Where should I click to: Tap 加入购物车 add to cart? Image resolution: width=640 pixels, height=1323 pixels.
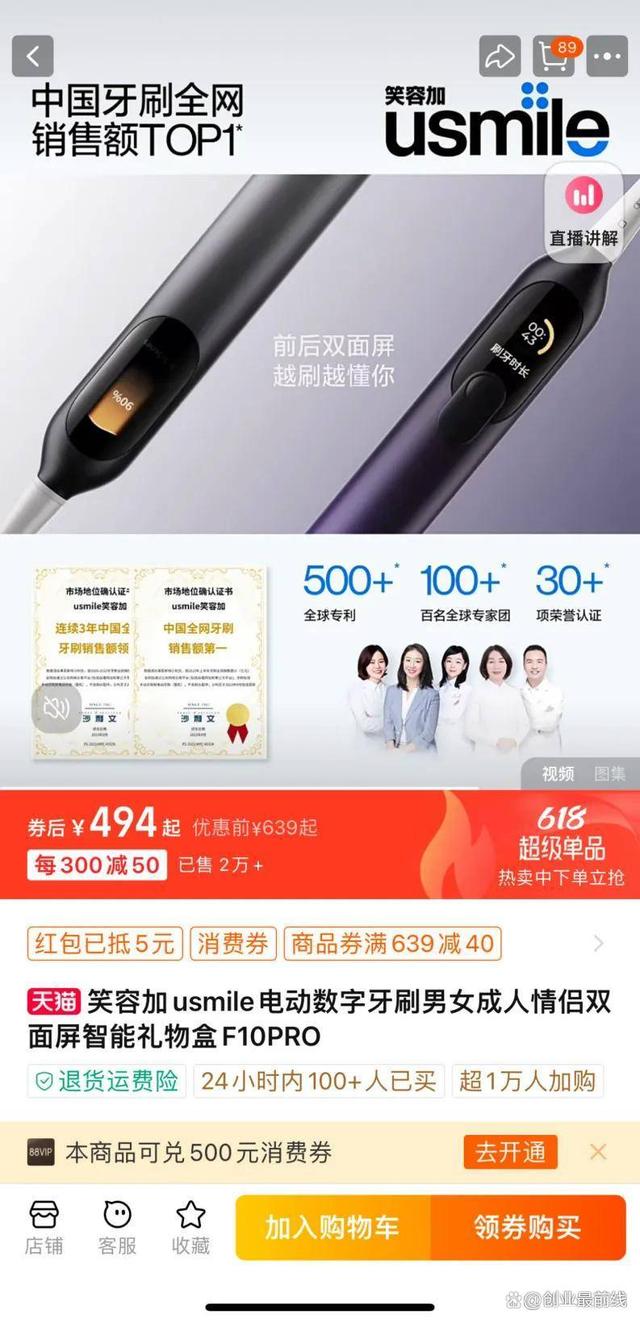click(332, 1228)
